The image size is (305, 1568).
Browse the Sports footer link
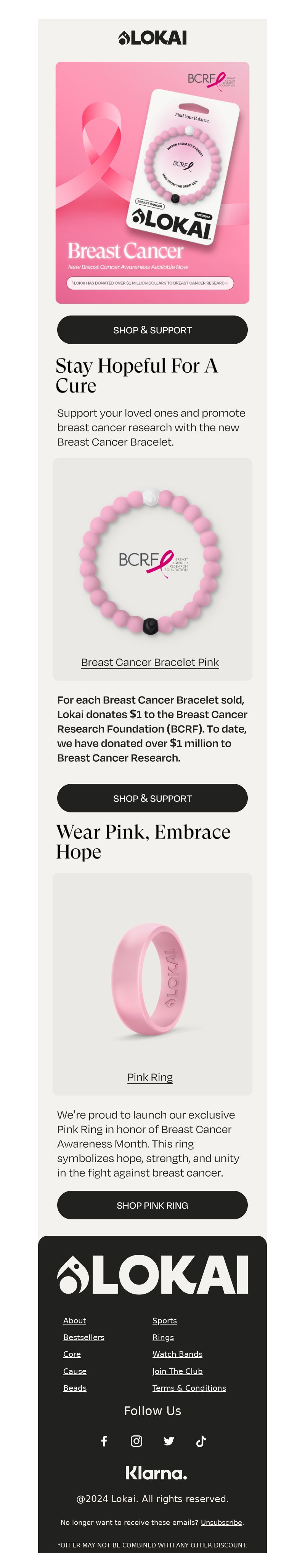164,1320
